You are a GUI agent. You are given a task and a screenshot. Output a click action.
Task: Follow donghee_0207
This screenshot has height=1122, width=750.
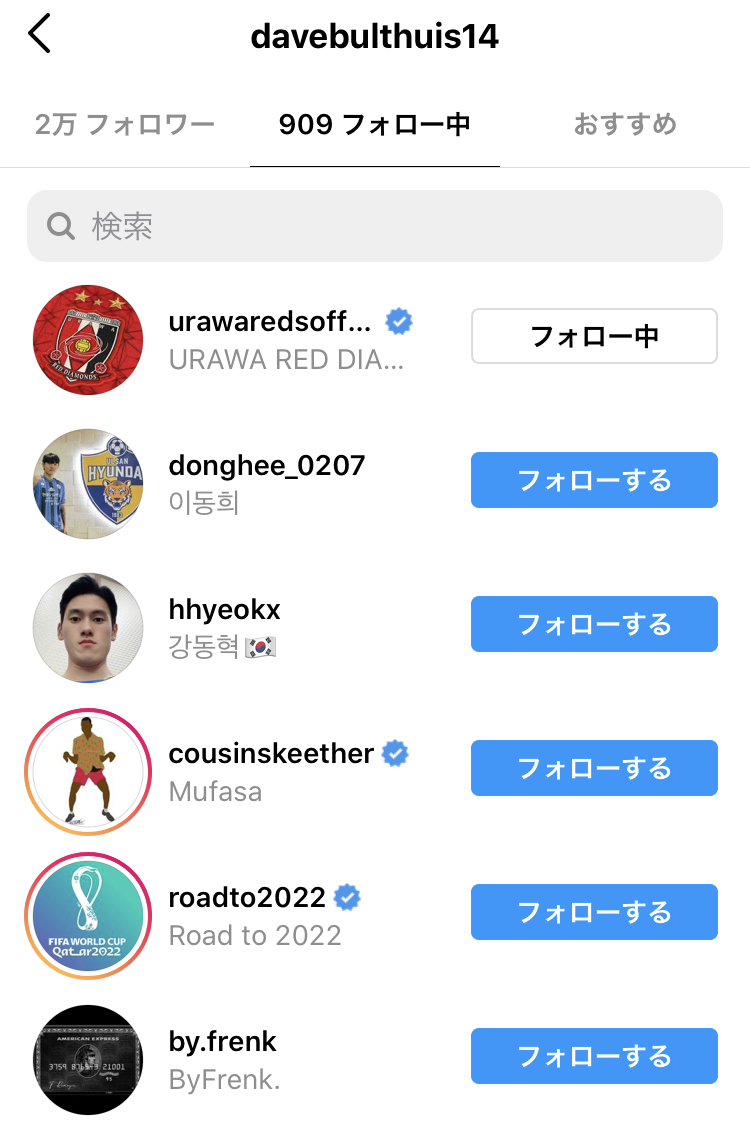[x=594, y=480]
